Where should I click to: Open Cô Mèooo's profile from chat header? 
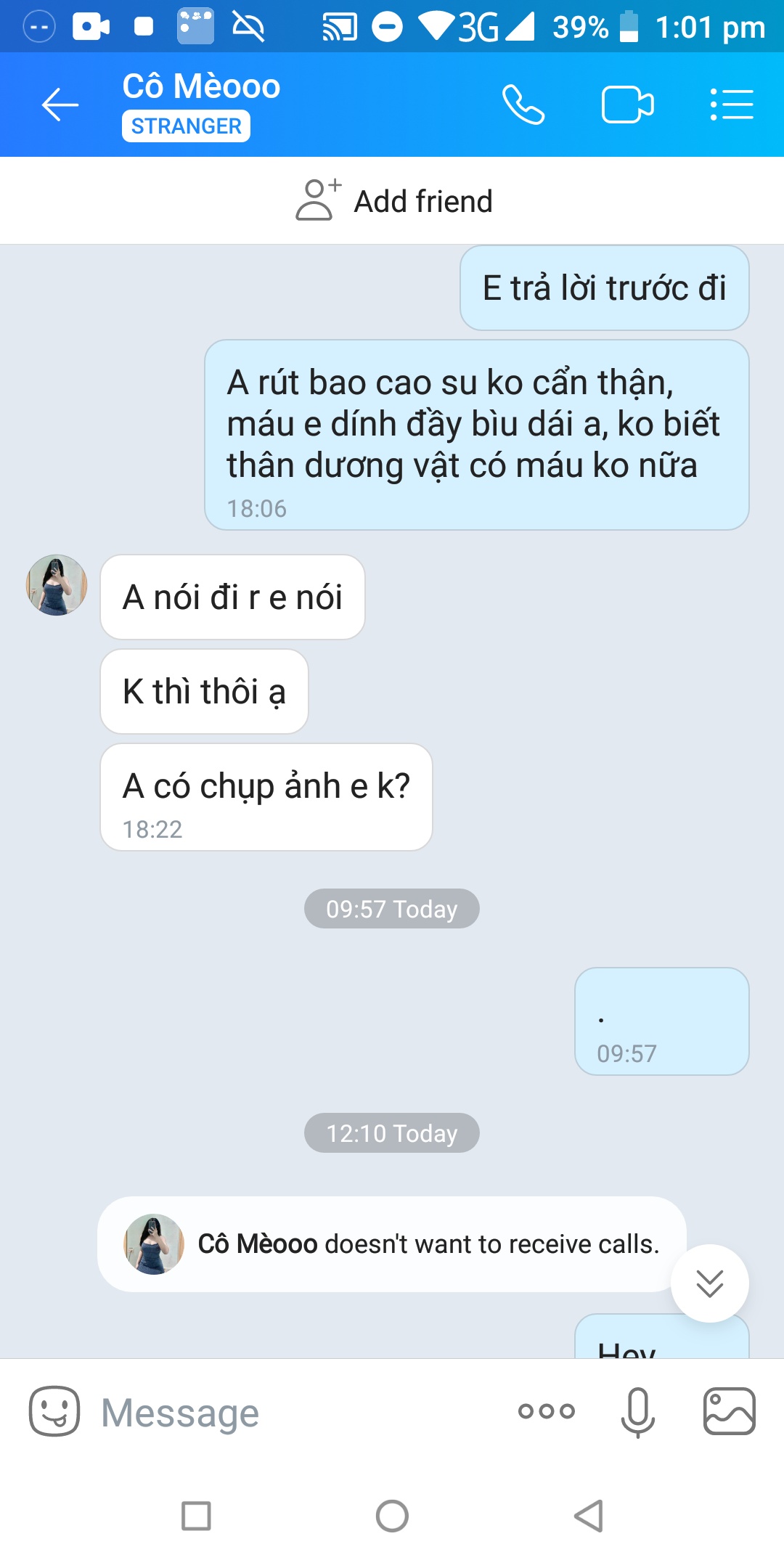[201, 87]
